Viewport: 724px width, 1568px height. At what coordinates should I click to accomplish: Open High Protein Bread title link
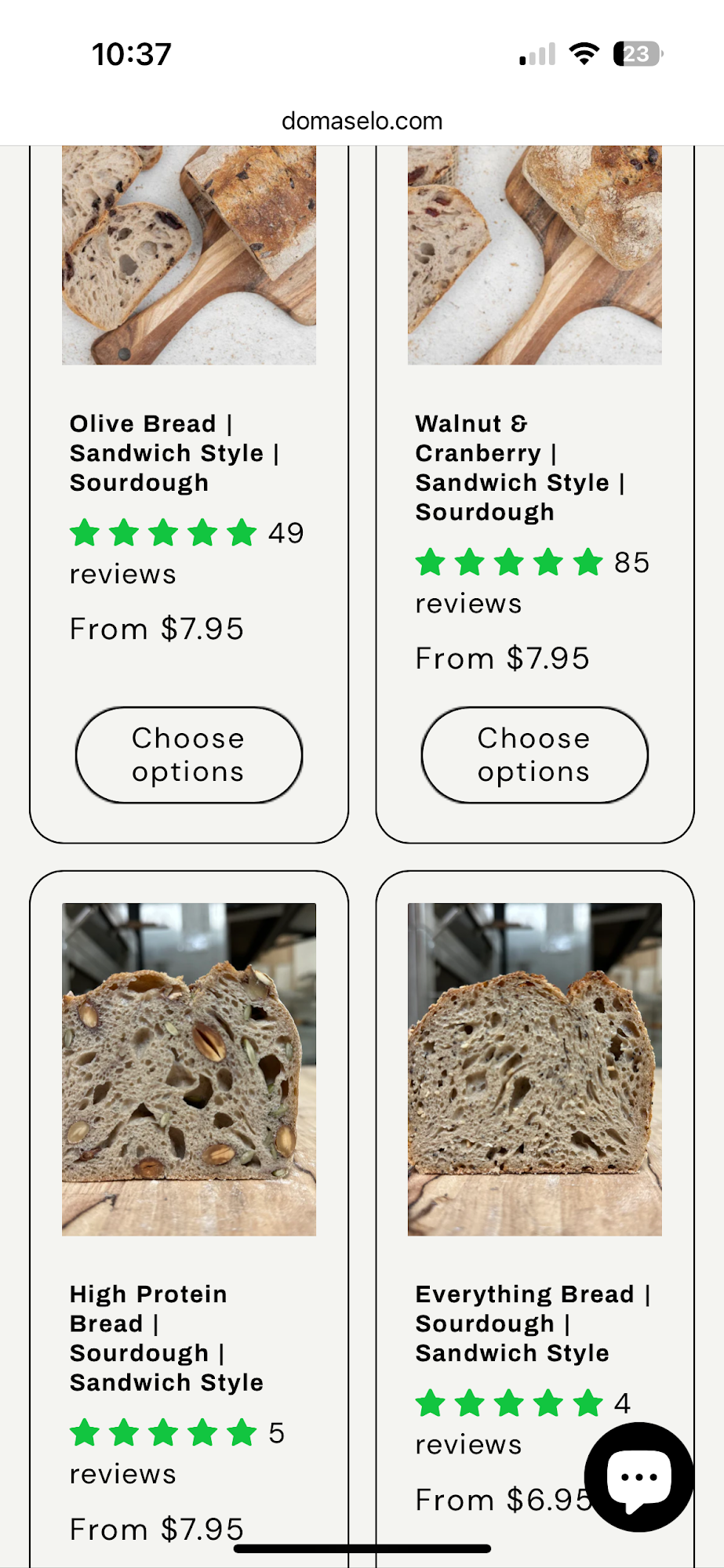coord(166,1338)
